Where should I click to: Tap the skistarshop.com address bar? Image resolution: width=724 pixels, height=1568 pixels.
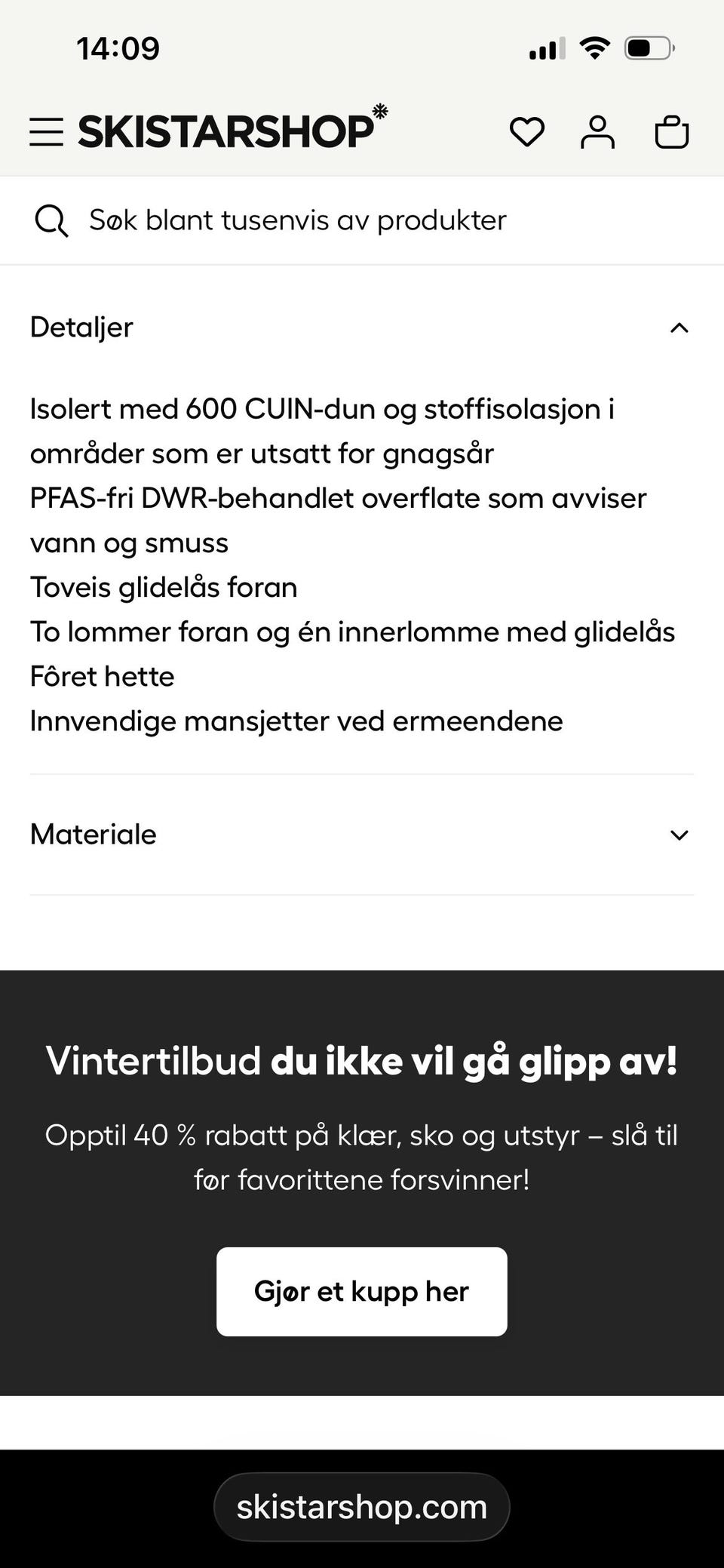(x=361, y=1506)
